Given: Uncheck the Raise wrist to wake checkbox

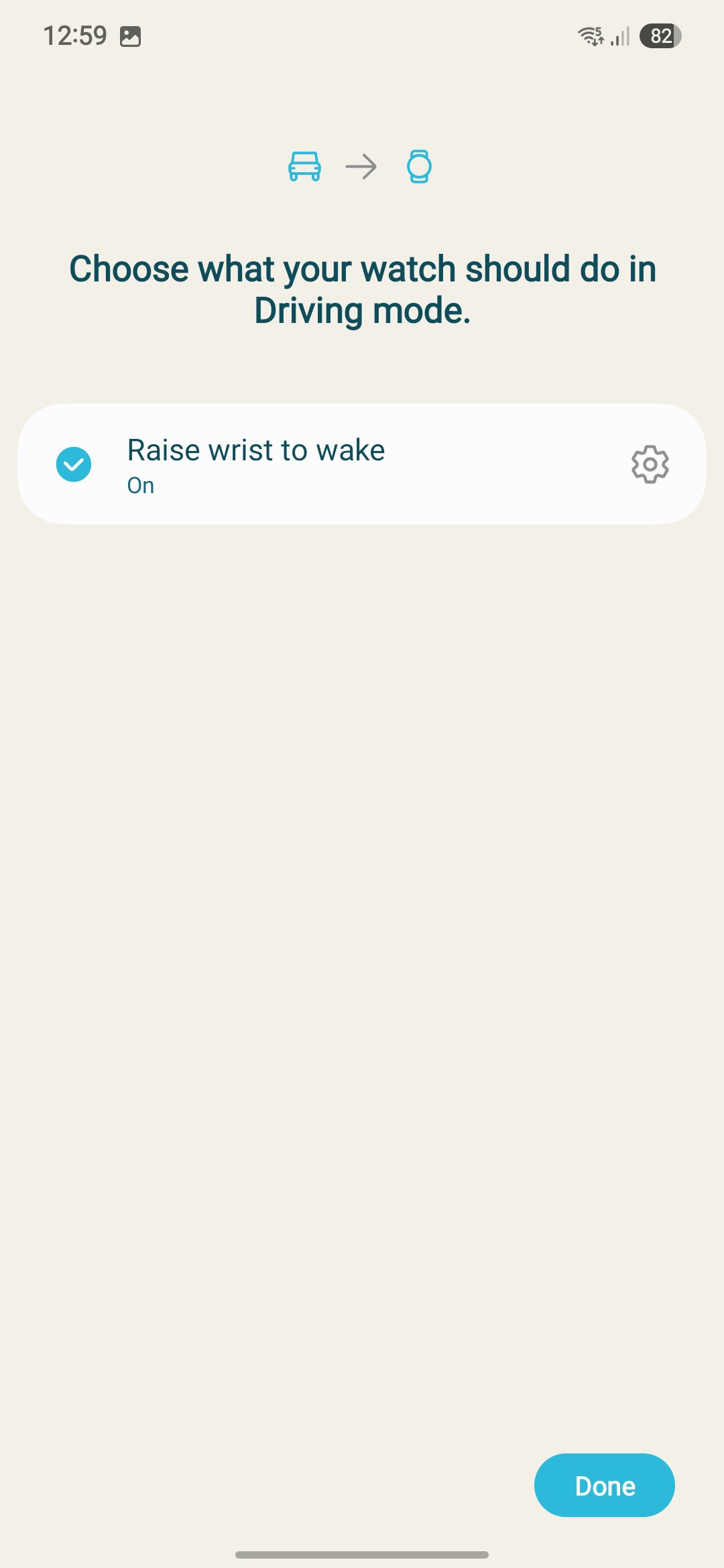Looking at the screenshot, I should pyautogui.click(x=74, y=464).
